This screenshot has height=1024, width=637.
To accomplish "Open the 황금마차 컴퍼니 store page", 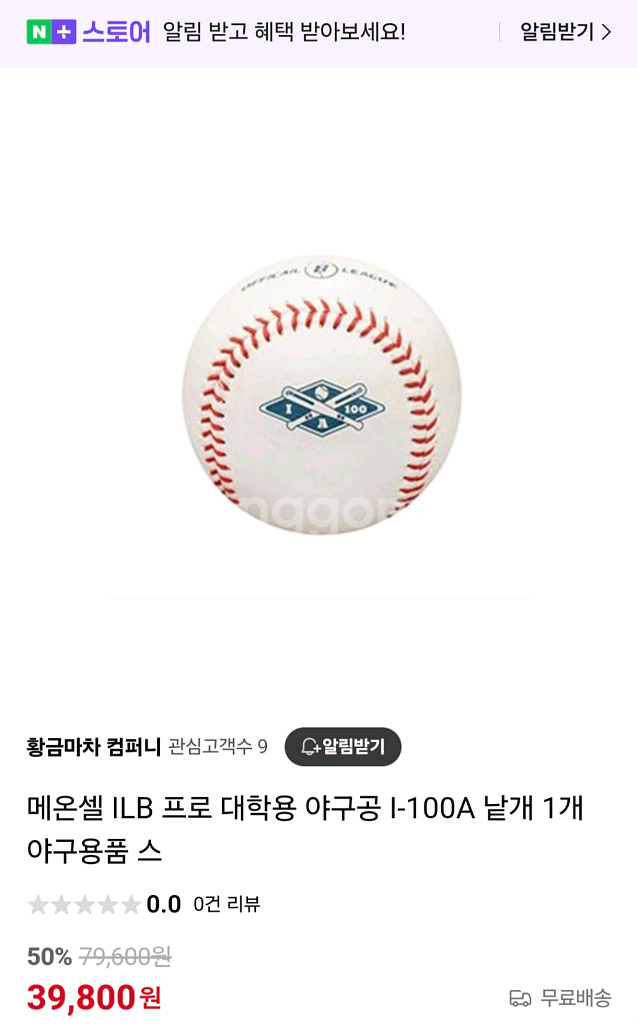I will coord(93,746).
